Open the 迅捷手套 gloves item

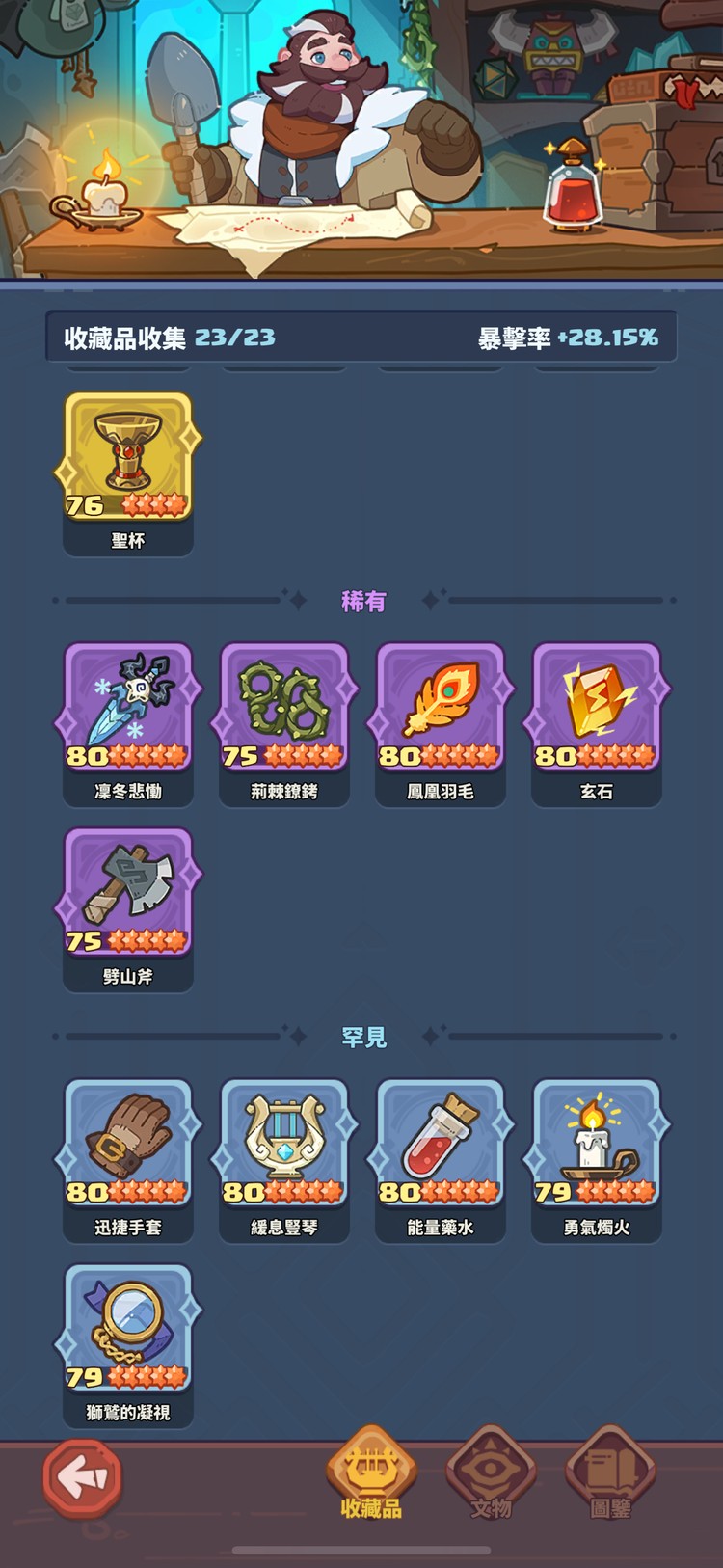pos(128,1160)
